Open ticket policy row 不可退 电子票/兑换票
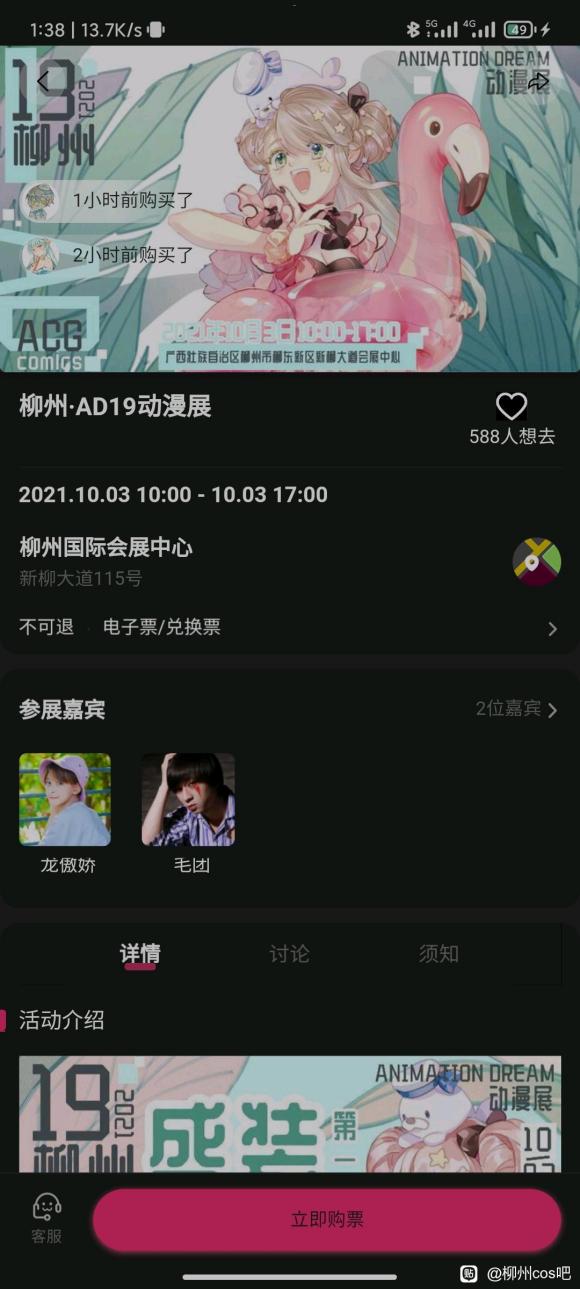Screen dimensions: 580x1289 click(x=290, y=627)
